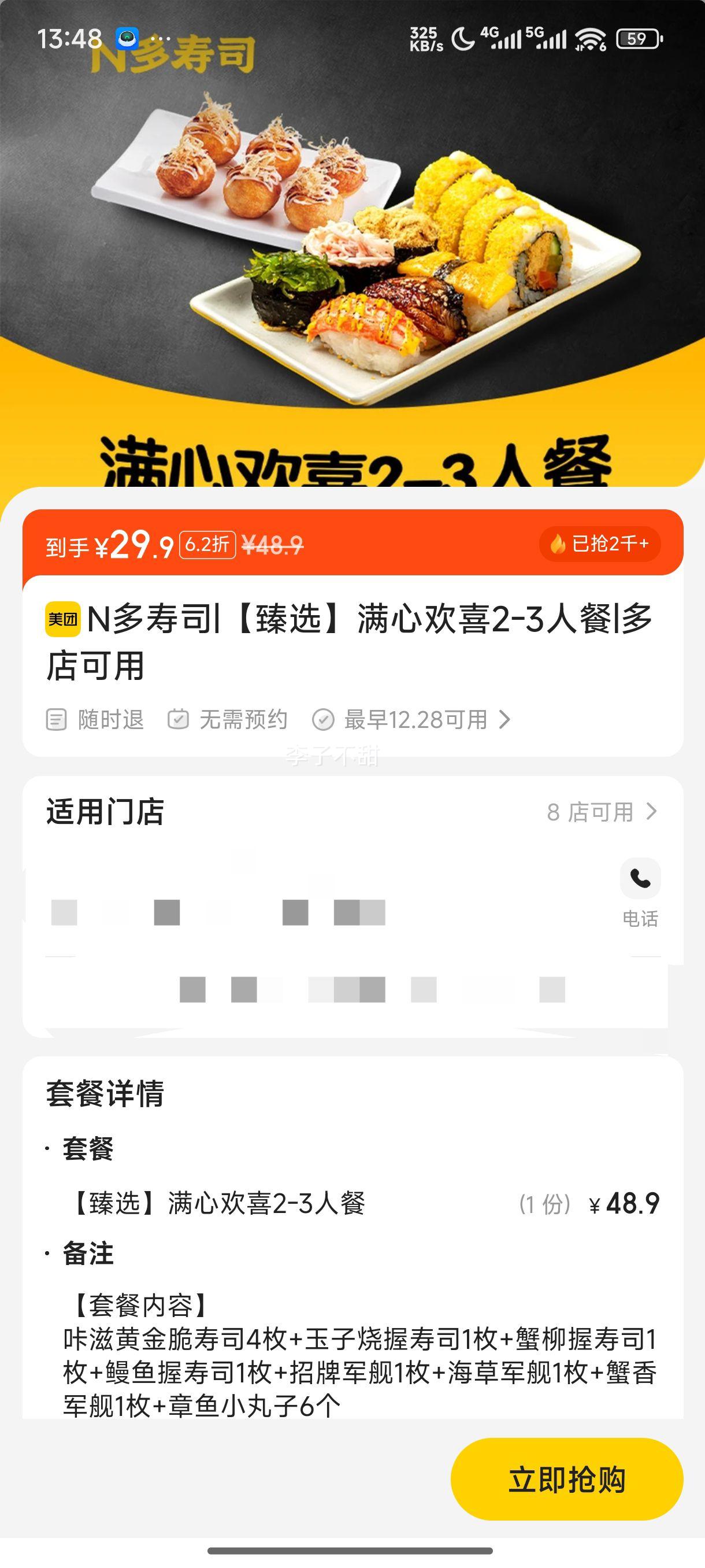Click the checked calendar icon beside 无需预约
The height and width of the screenshot is (1568, 705).
[x=177, y=719]
